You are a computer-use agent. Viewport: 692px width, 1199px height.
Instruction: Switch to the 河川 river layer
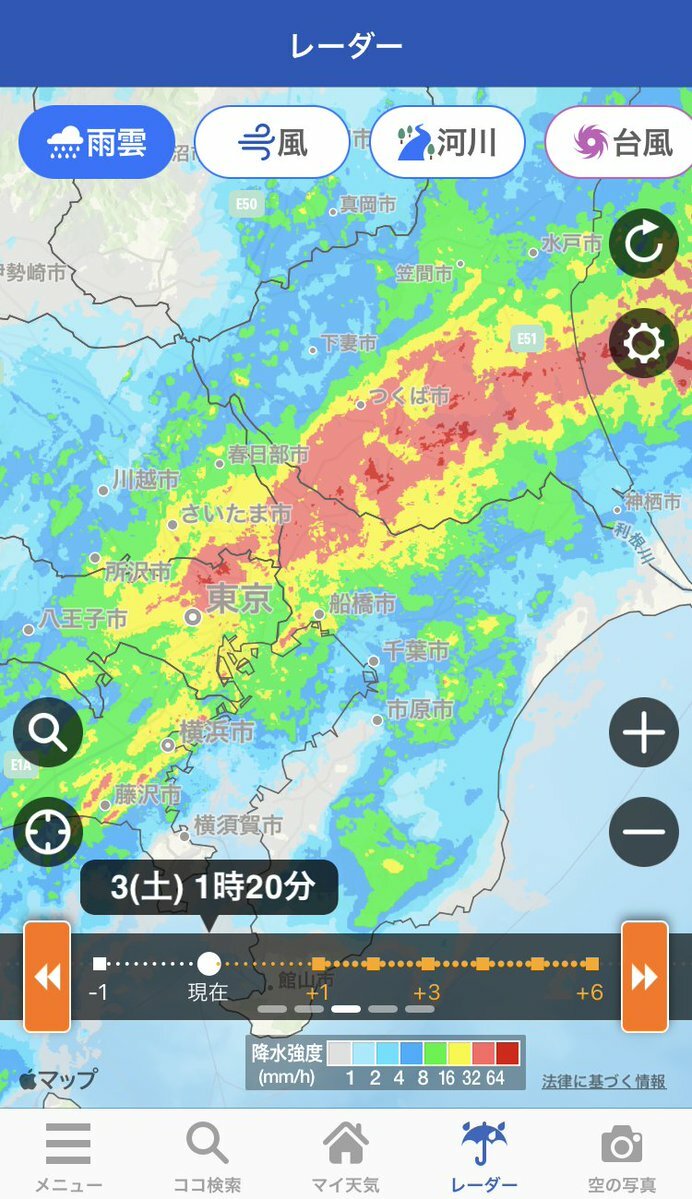pyautogui.click(x=447, y=142)
